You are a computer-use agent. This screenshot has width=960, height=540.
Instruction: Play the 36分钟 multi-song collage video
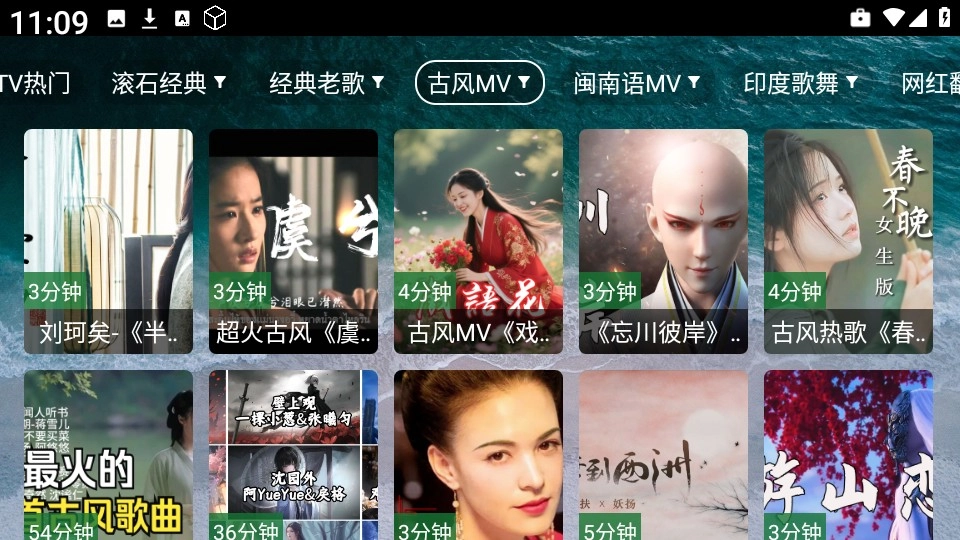[293, 456]
